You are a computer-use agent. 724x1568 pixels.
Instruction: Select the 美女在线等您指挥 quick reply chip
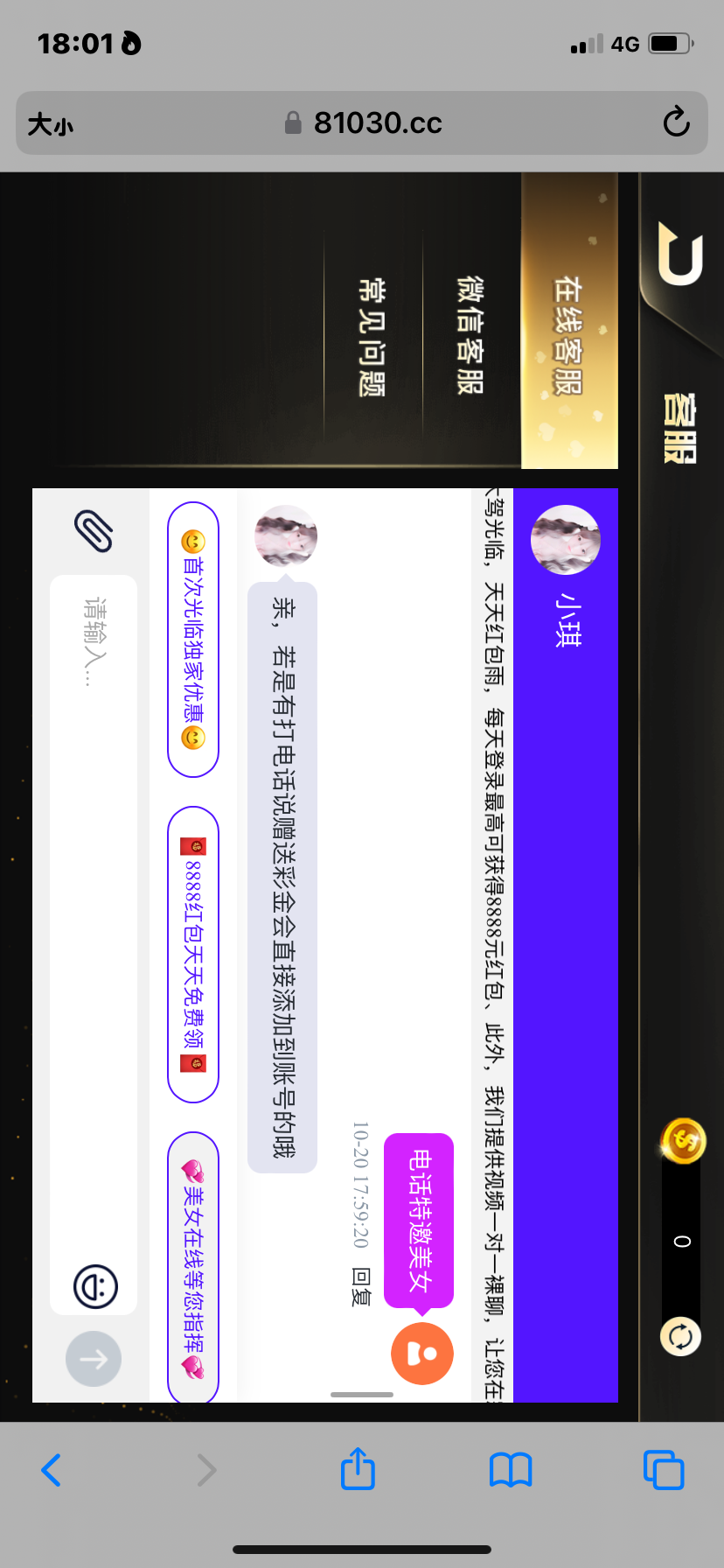tap(193, 1264)
